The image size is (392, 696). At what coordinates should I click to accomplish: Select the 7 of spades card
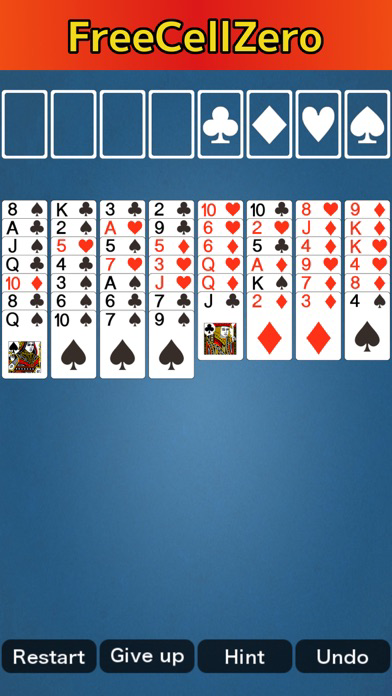click(x=123, y=344)
